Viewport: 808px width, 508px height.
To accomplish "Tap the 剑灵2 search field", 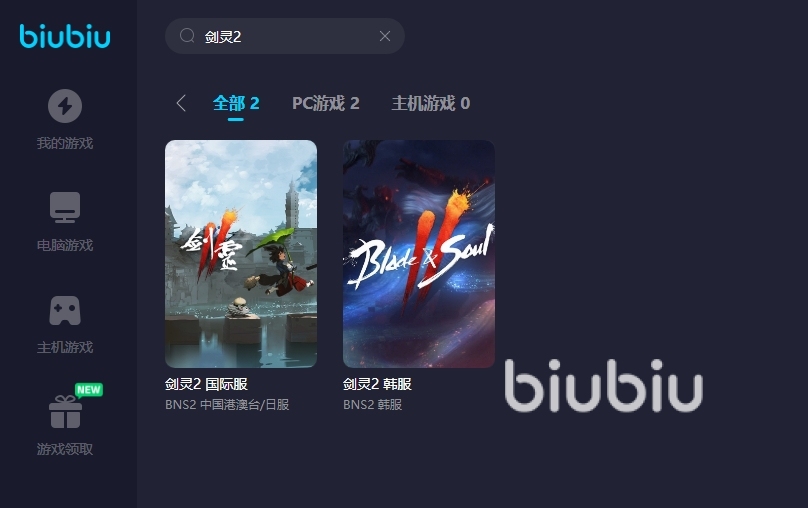I will click(280, 36).
